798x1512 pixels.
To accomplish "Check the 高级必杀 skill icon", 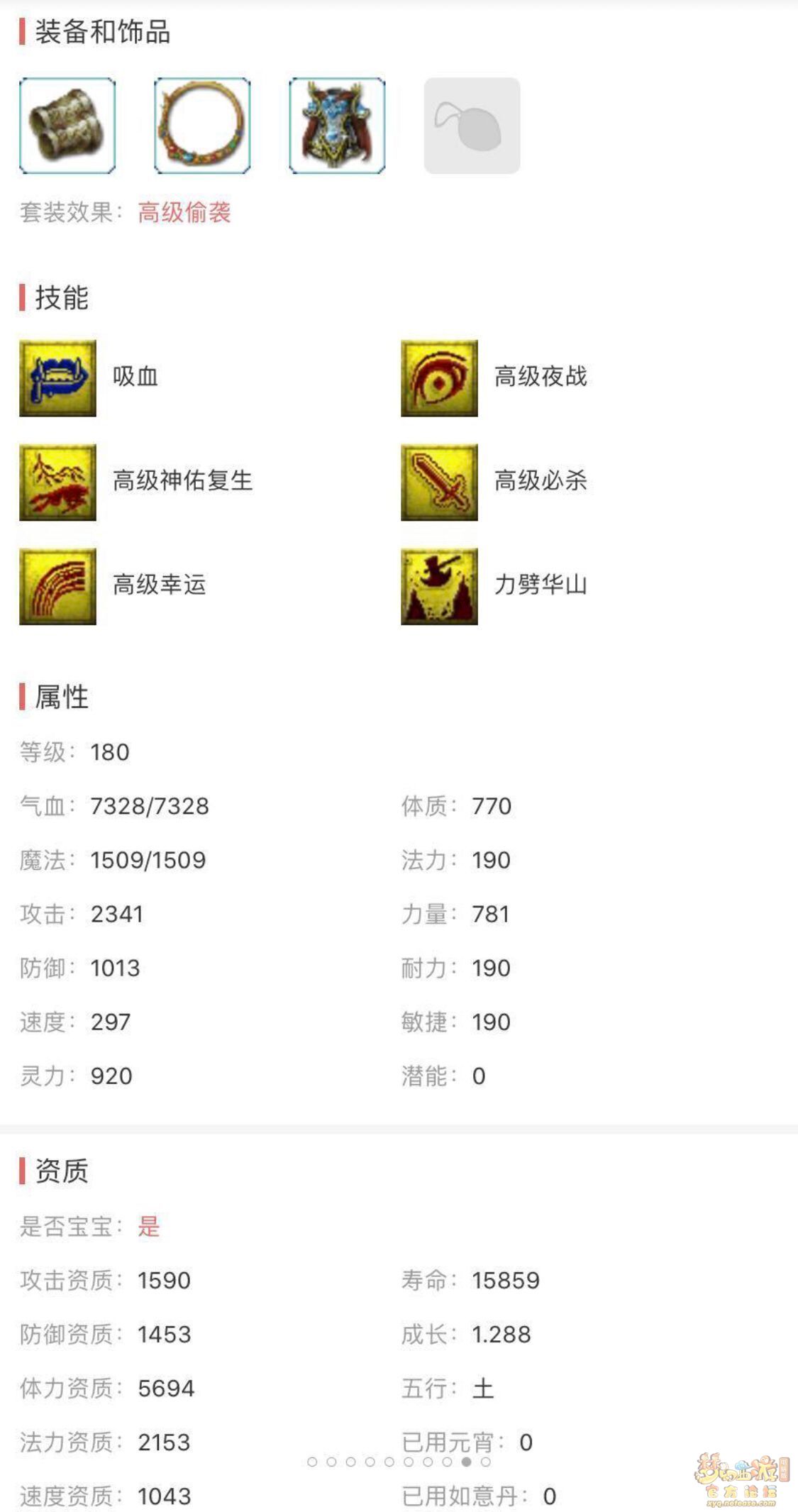I will pos(439,482).
